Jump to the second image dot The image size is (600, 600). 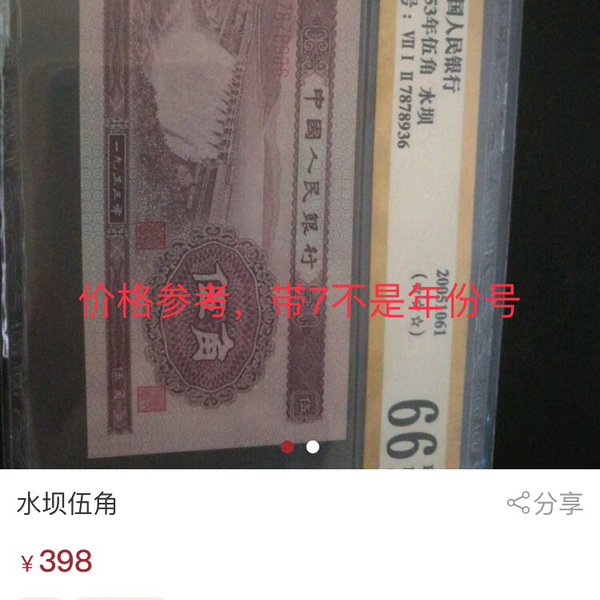(313, 447)
